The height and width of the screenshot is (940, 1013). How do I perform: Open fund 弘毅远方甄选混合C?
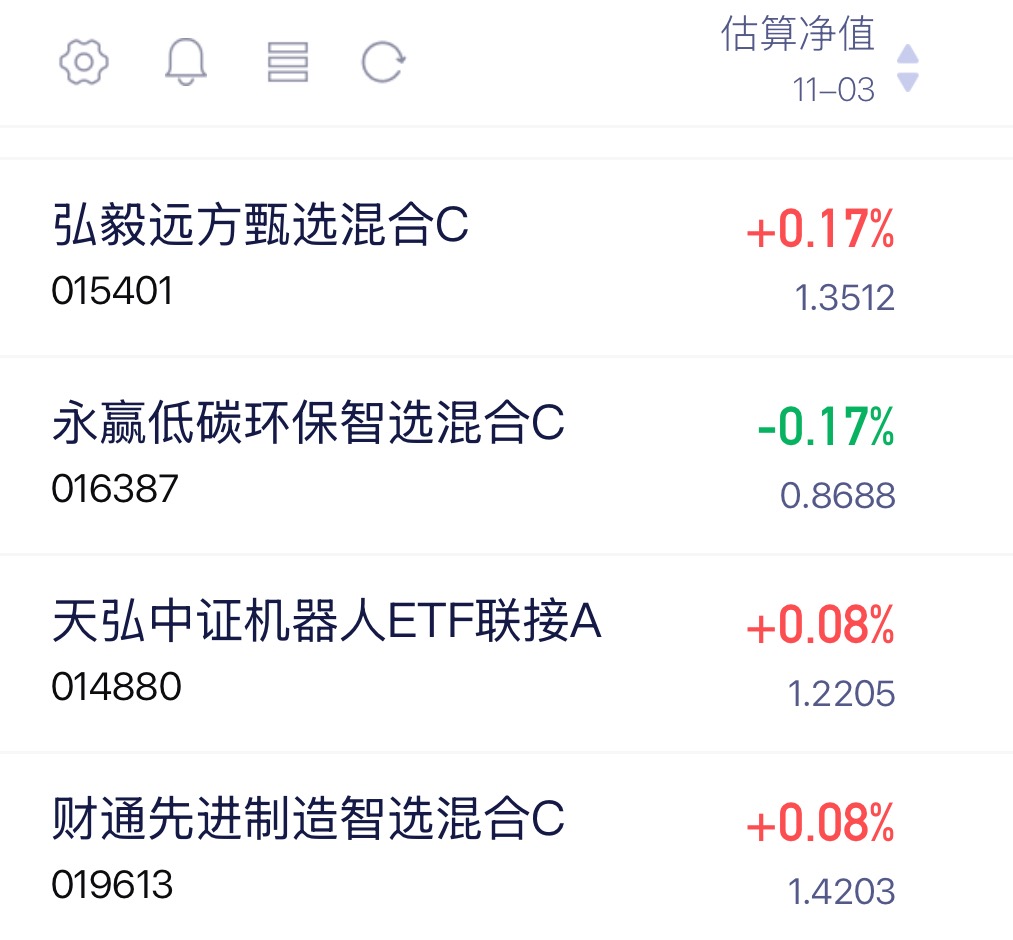coord(506,257)
